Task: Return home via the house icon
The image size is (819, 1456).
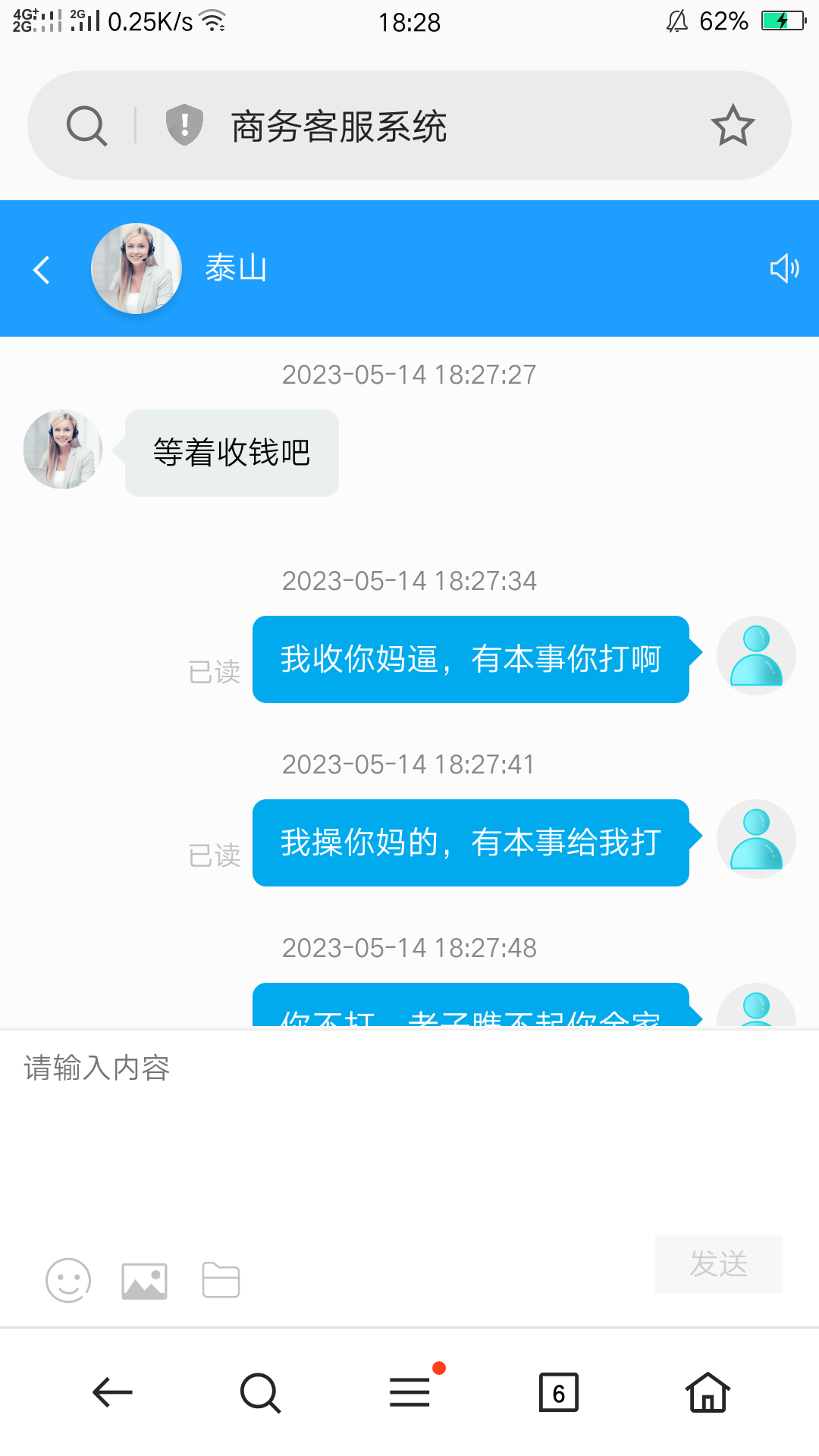Action: point(707,1392)
